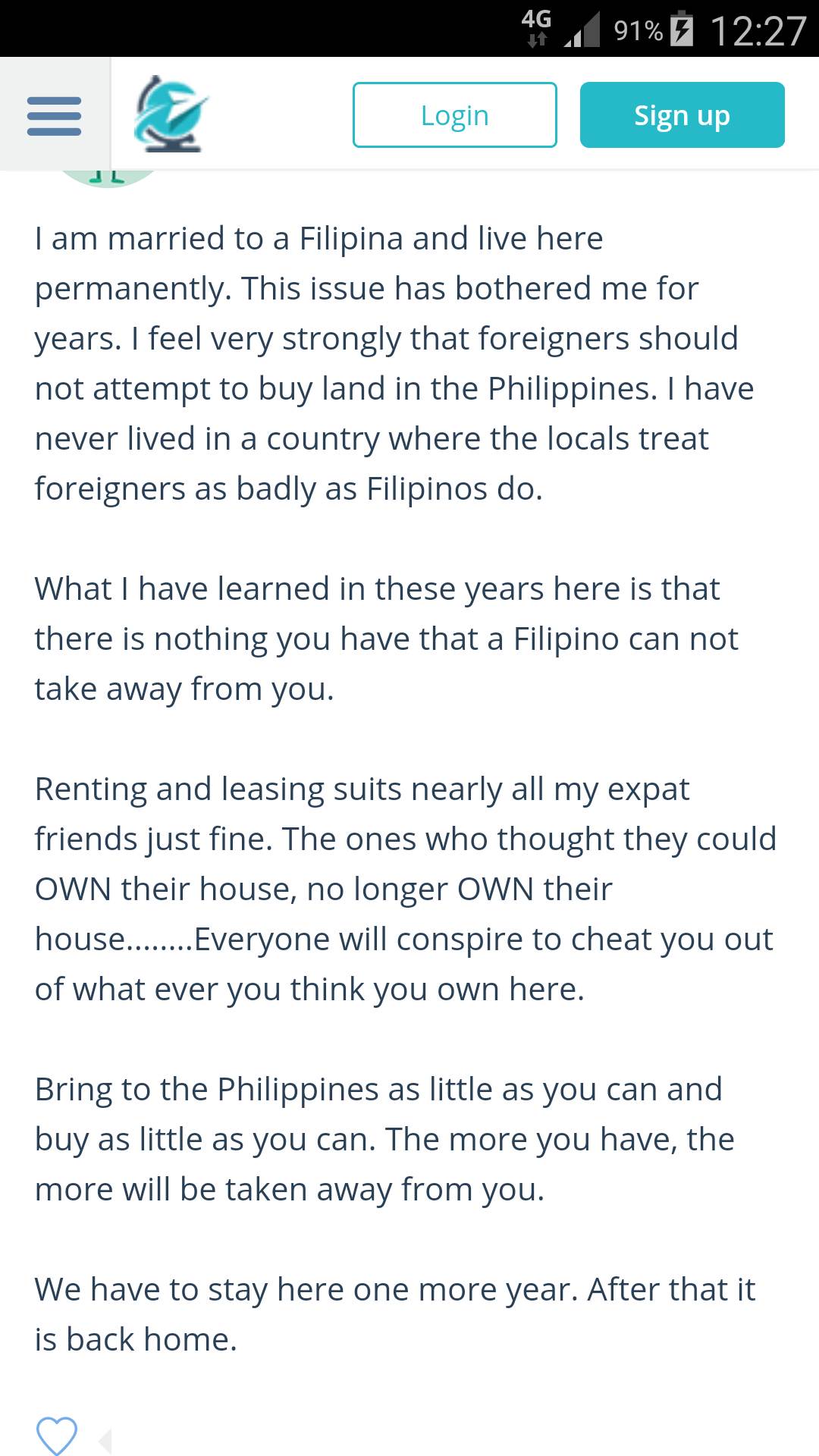Tap the site logo to go home

[171, 115]
